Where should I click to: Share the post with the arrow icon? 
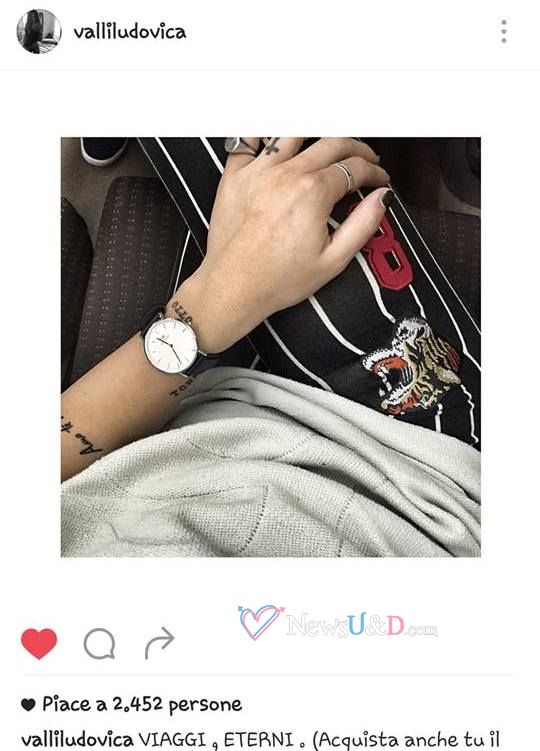[160, 643]
